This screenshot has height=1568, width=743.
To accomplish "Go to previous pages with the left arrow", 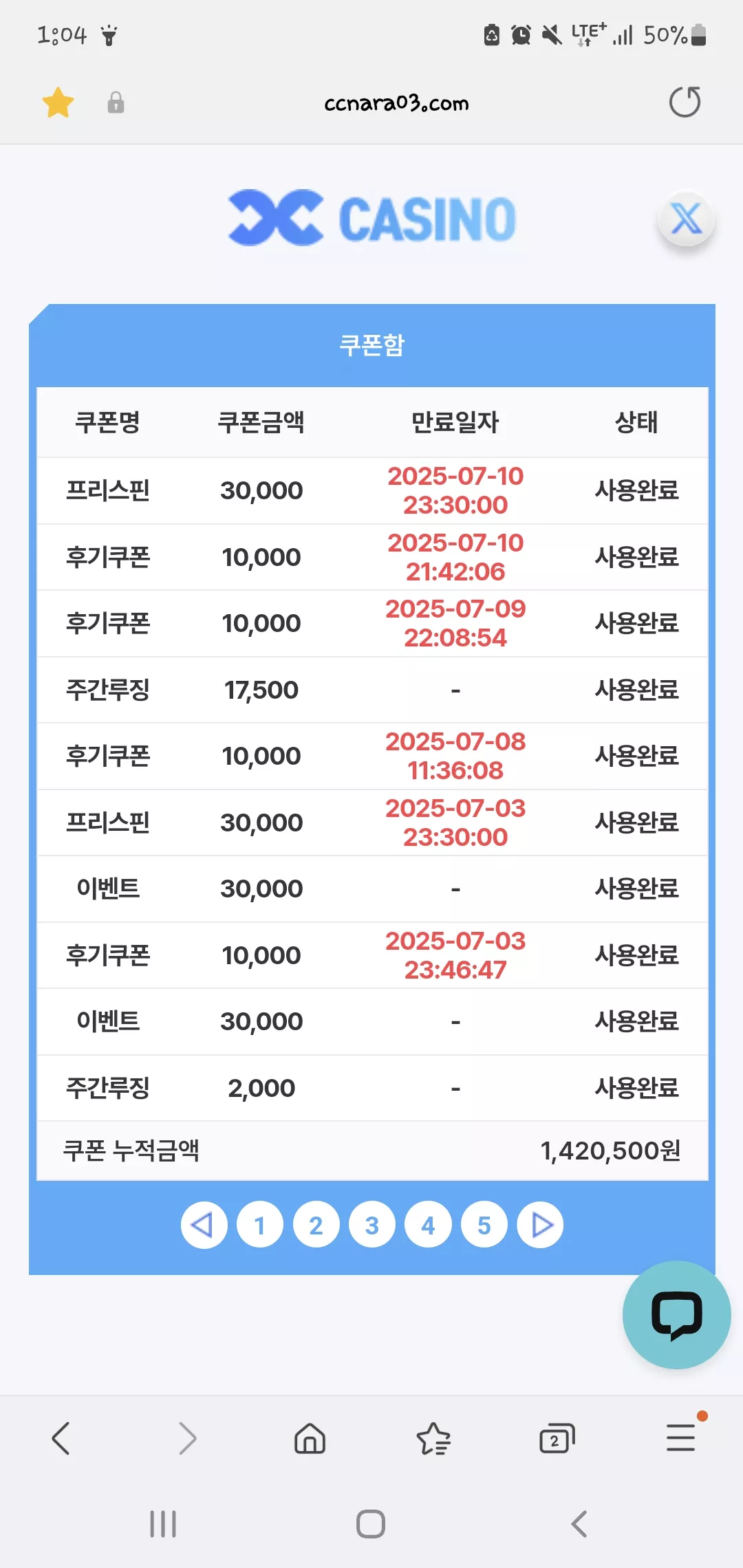I will pyautogui.click(x=204, y=1225).
